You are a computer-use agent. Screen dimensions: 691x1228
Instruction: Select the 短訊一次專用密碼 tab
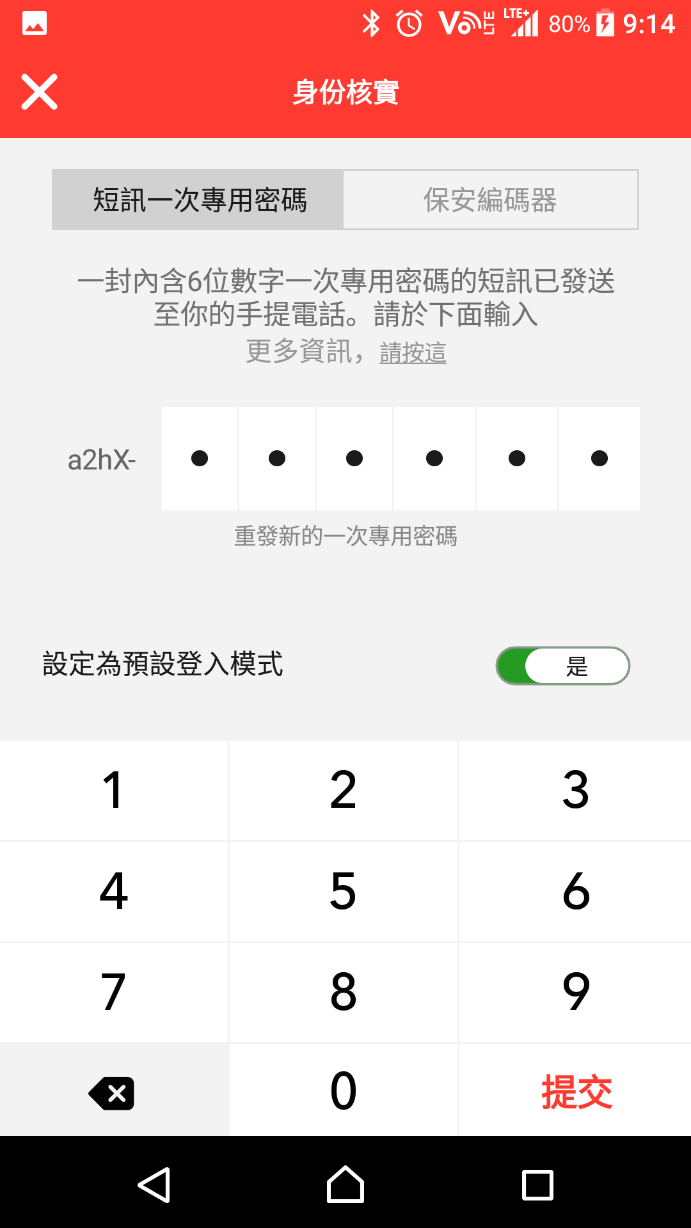[x=199, y=200]
